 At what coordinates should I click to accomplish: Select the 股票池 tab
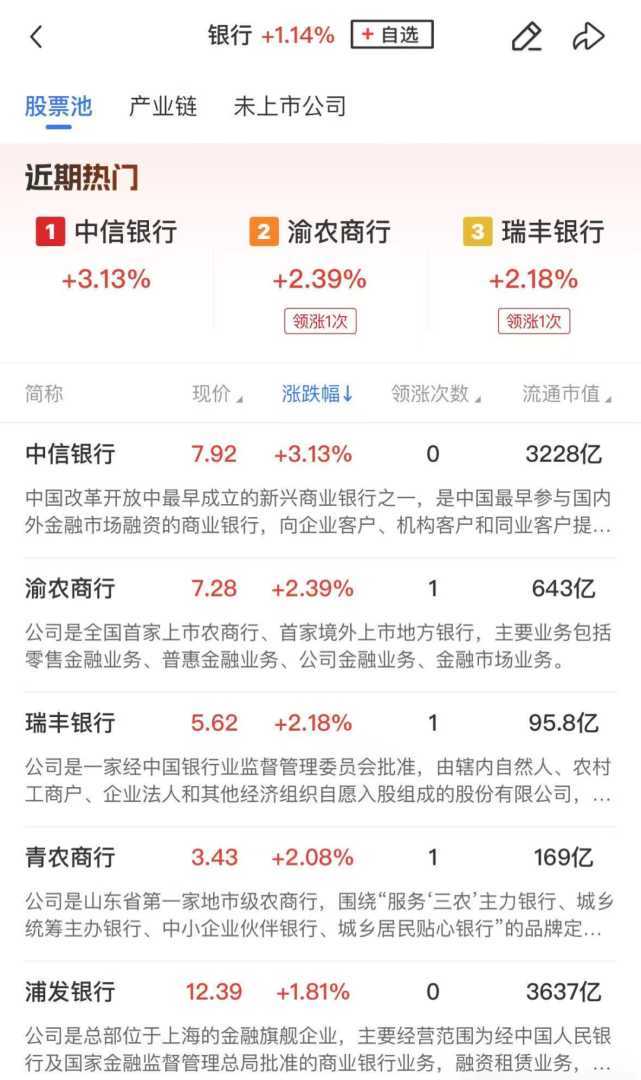(58, 106)
